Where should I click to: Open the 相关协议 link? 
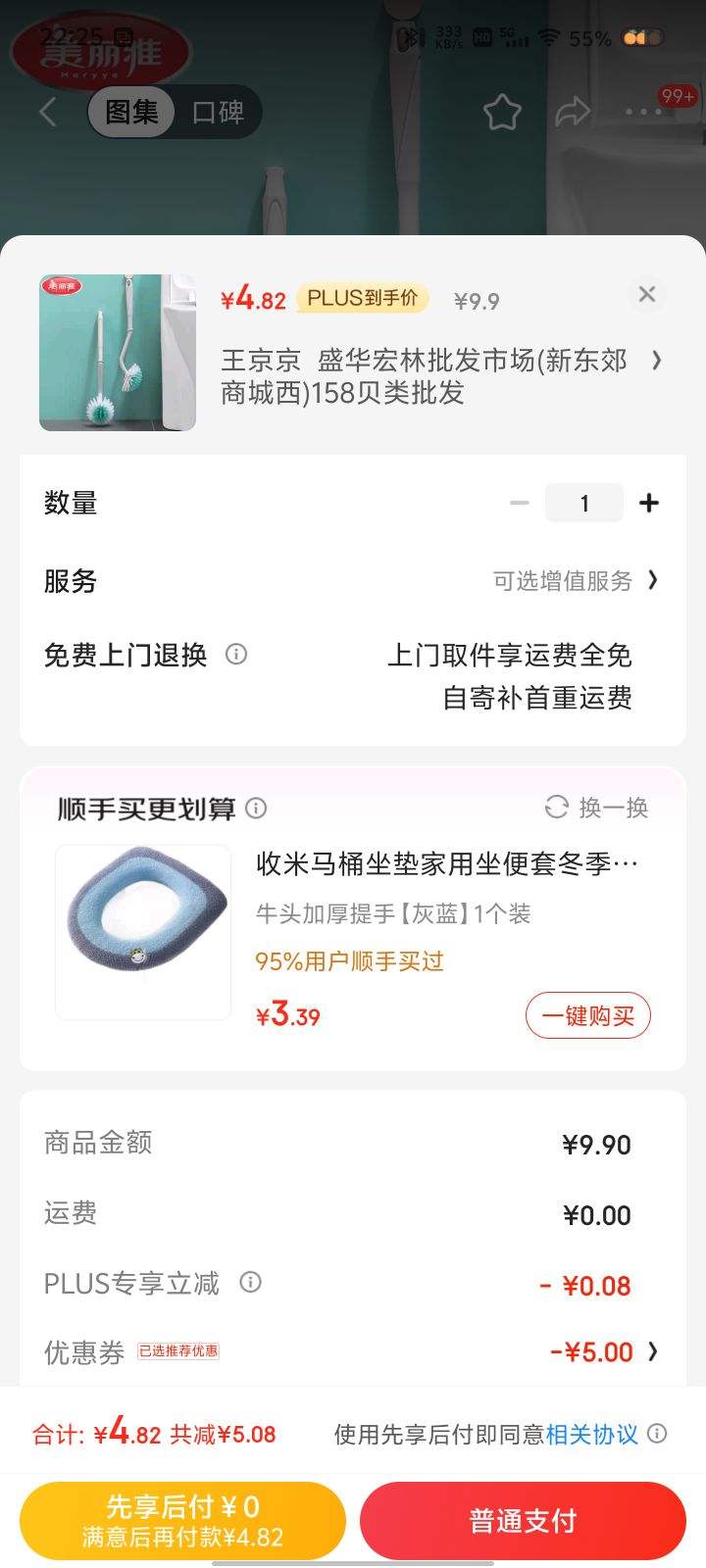tap(591, 1435)
